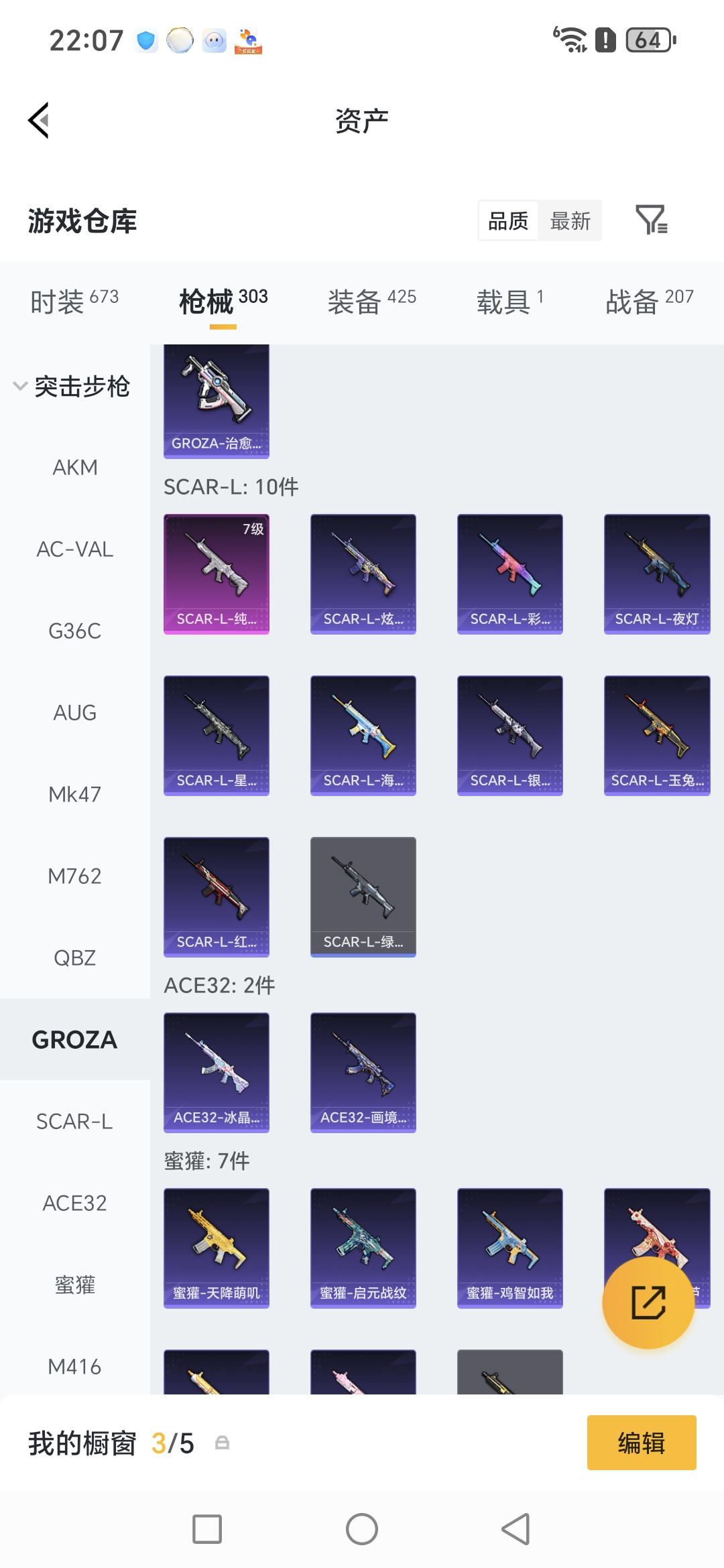Open the filter icon next to 最新

coord(651,220)
